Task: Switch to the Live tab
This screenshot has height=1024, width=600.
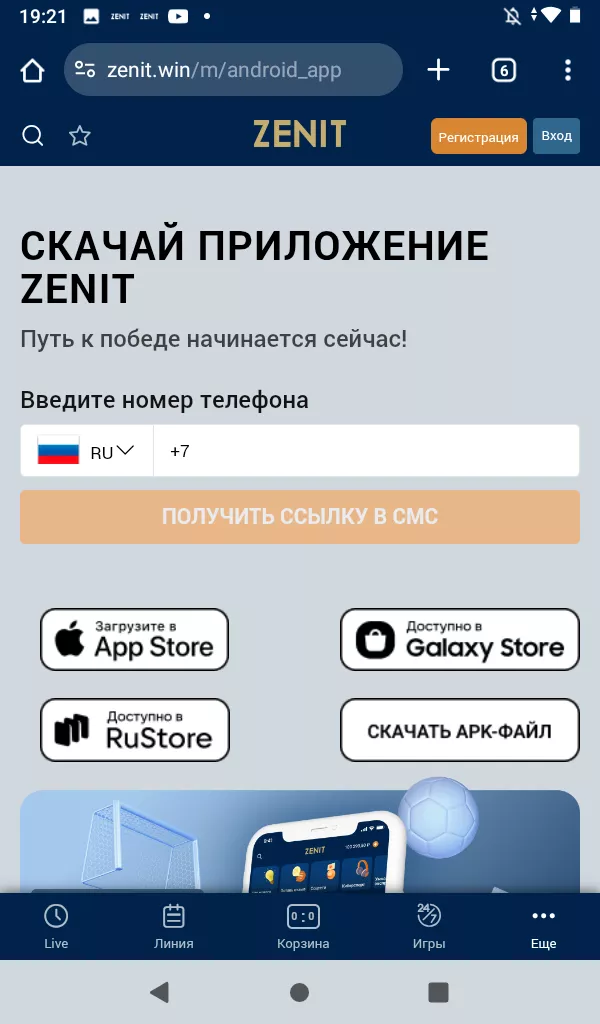Action: [x=56, y=926]
